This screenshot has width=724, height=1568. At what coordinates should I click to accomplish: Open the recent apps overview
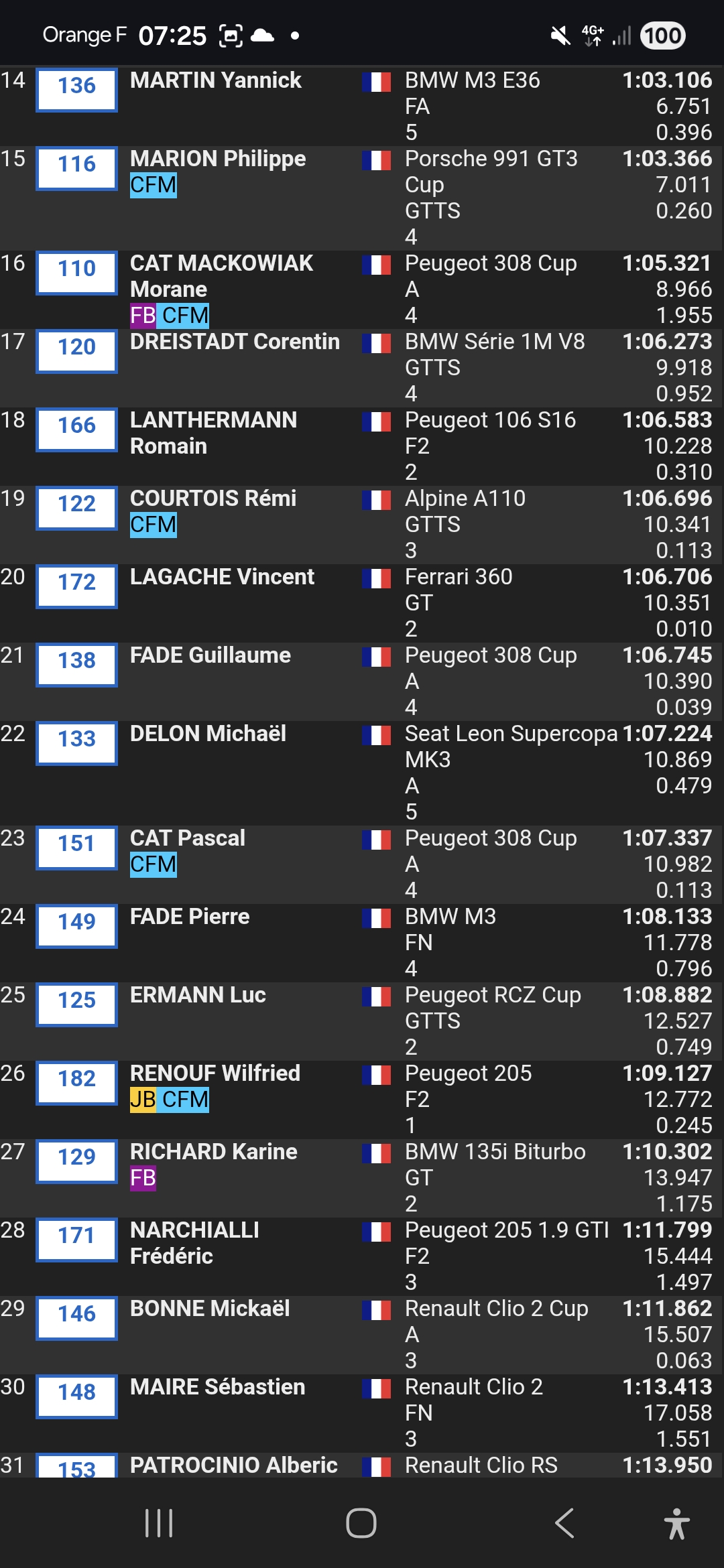tap(159, 1523)
